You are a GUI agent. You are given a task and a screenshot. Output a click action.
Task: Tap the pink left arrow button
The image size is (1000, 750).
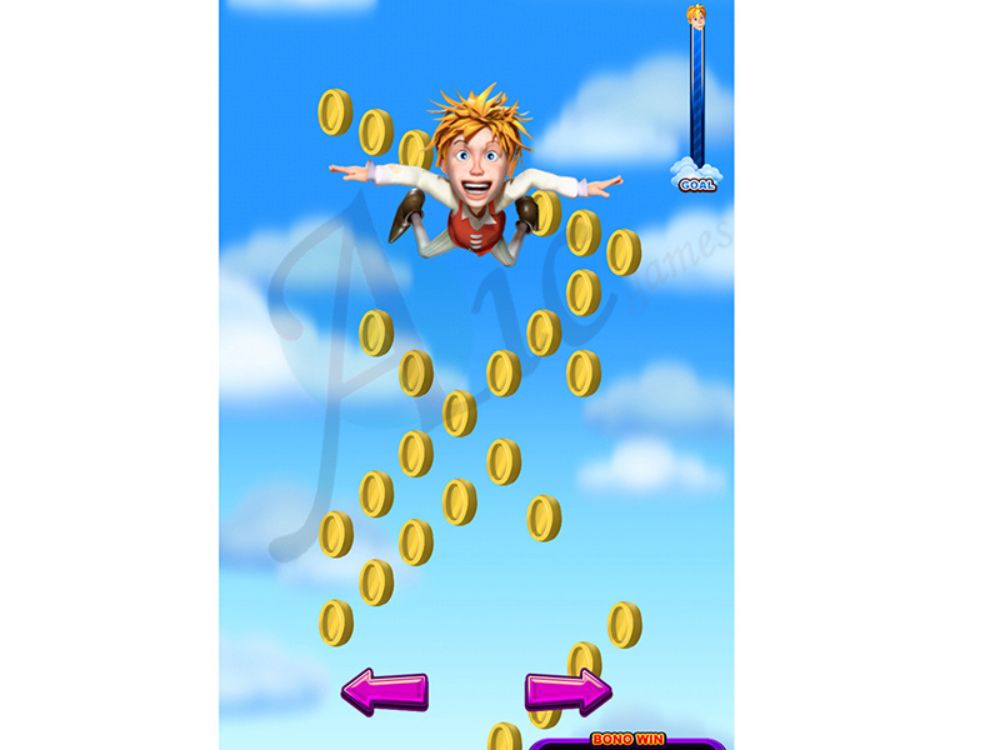click(x=385, y=691)
